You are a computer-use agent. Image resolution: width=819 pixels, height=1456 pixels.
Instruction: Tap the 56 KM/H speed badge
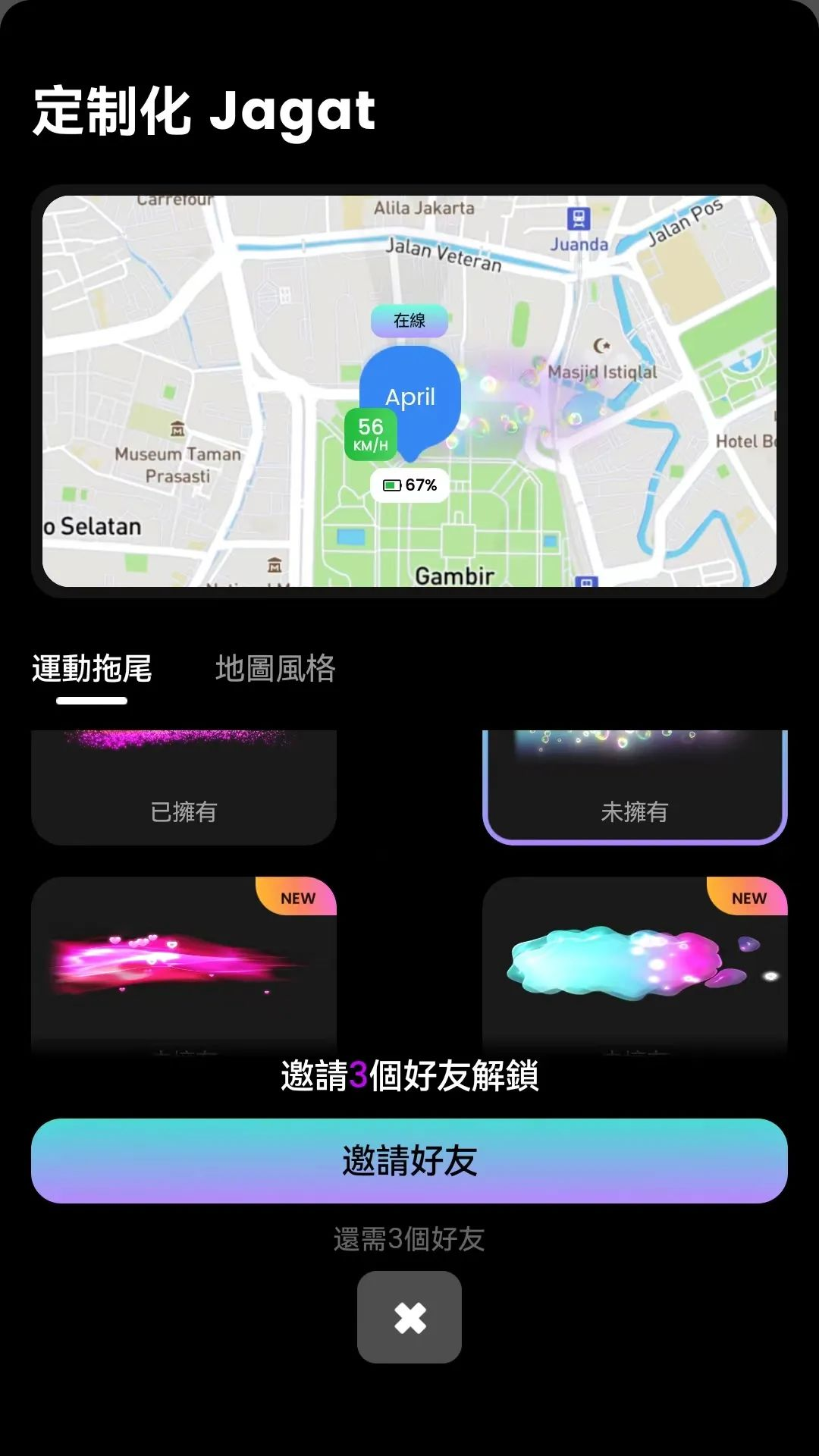click(x=369, y=435)
